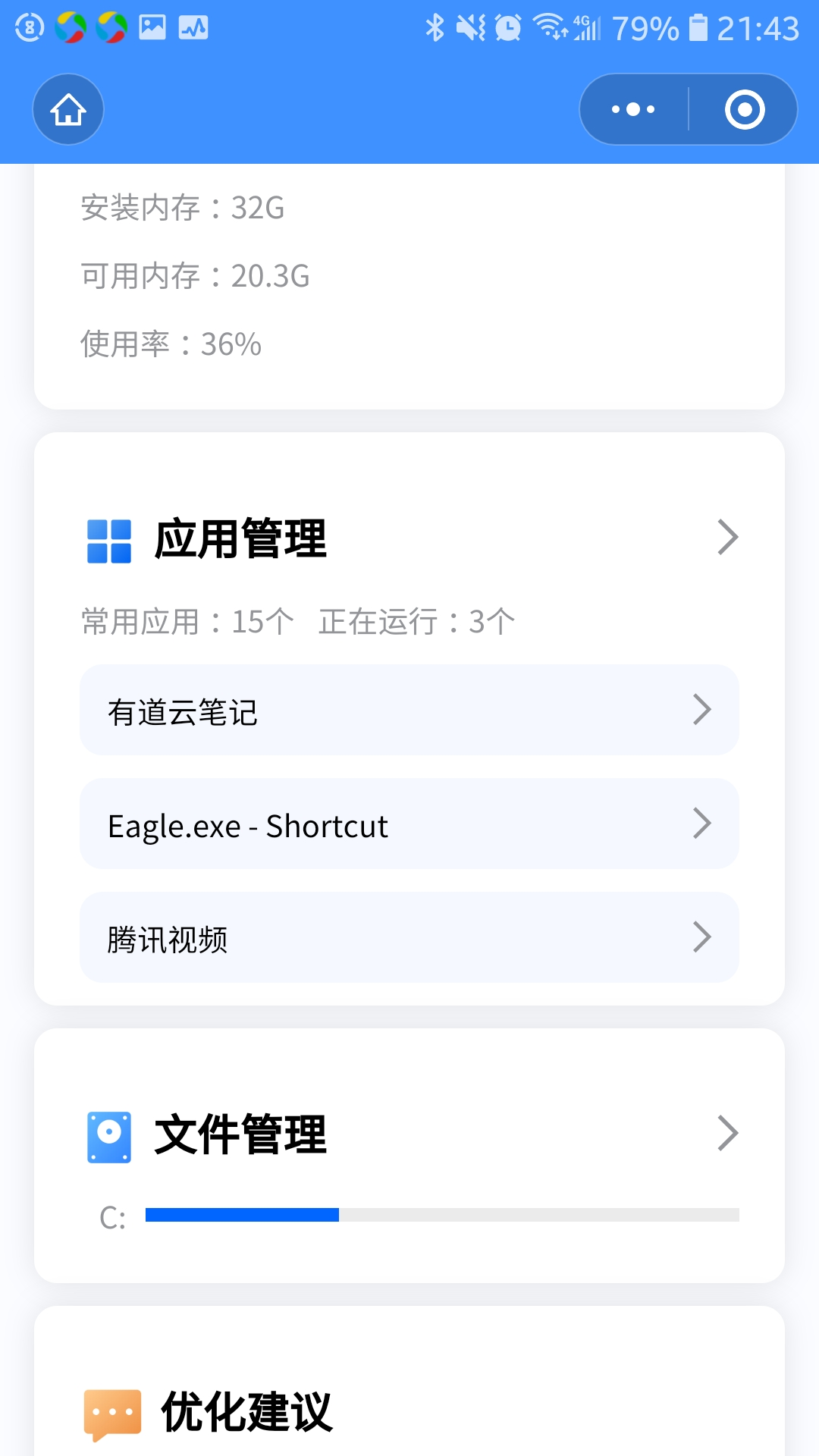
Task: Open the 文件管理 section
Action: click(409, 1134)
